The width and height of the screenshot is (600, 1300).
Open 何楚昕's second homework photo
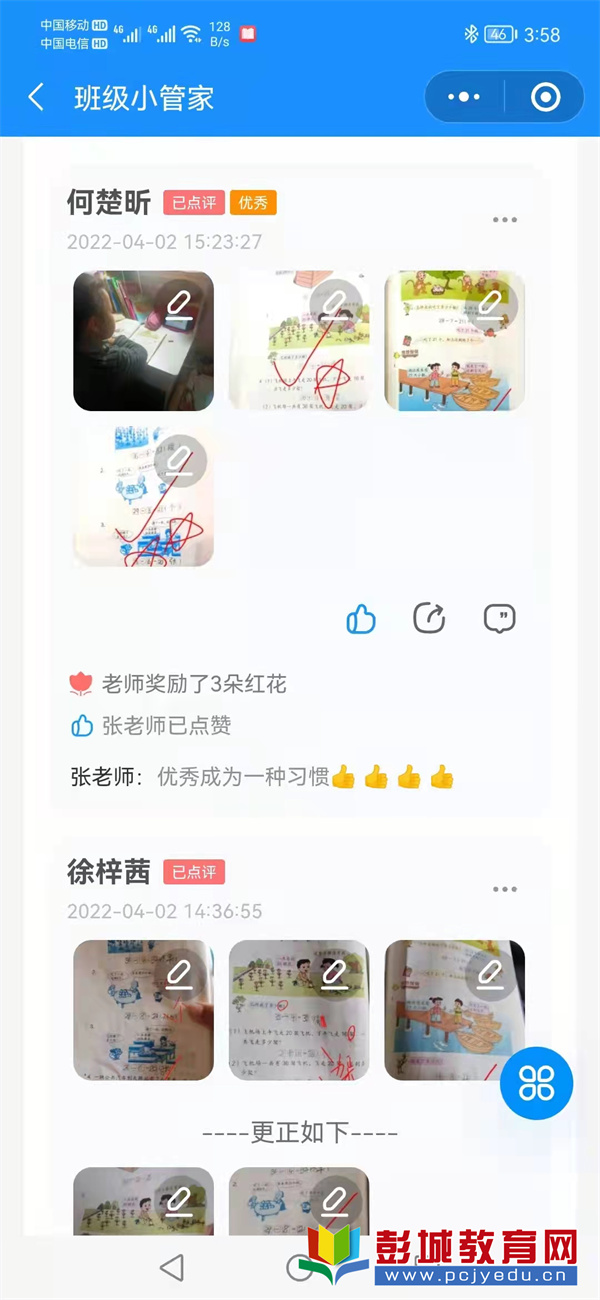tap(298, 341)
